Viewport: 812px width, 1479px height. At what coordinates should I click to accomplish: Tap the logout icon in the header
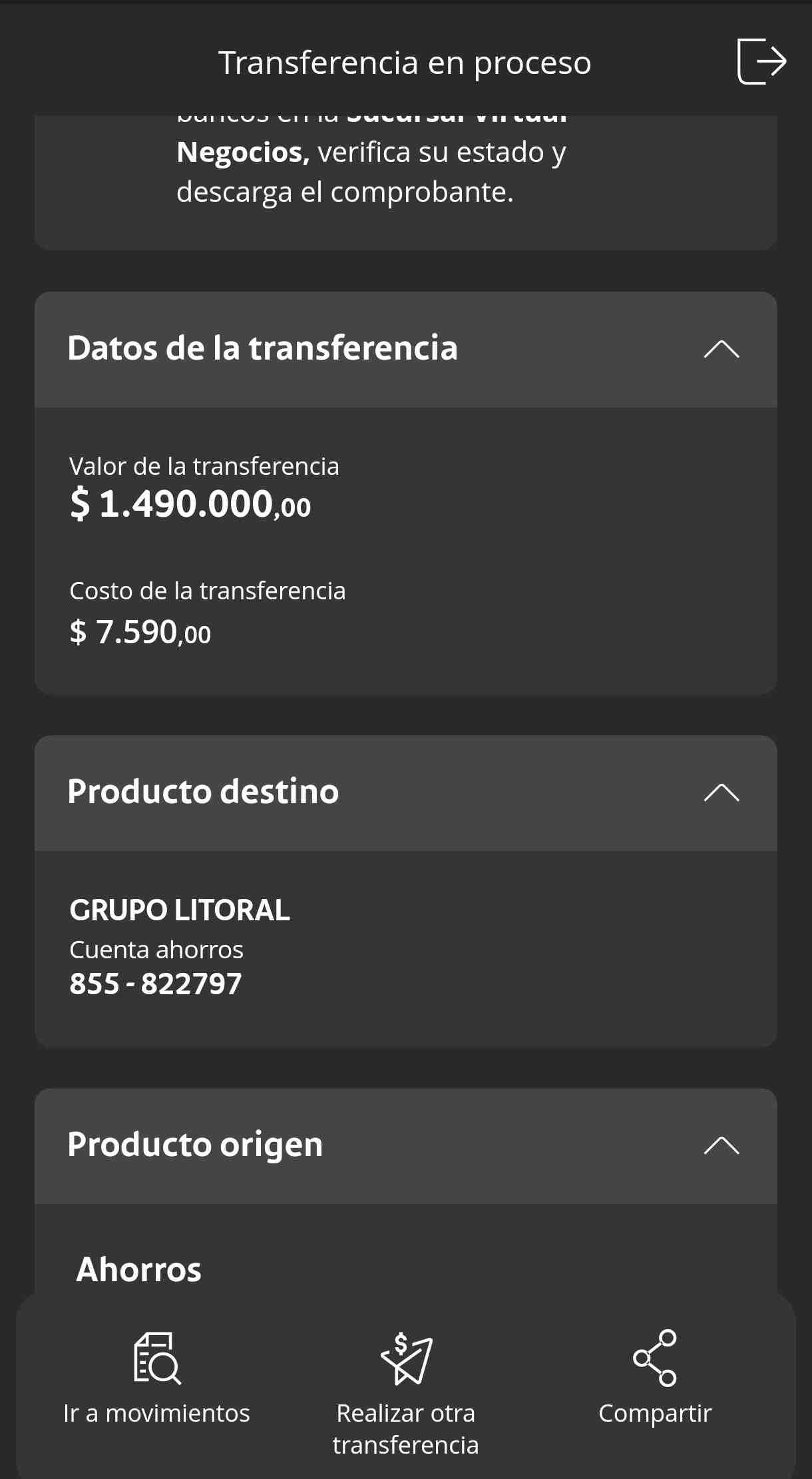[761, 61]
